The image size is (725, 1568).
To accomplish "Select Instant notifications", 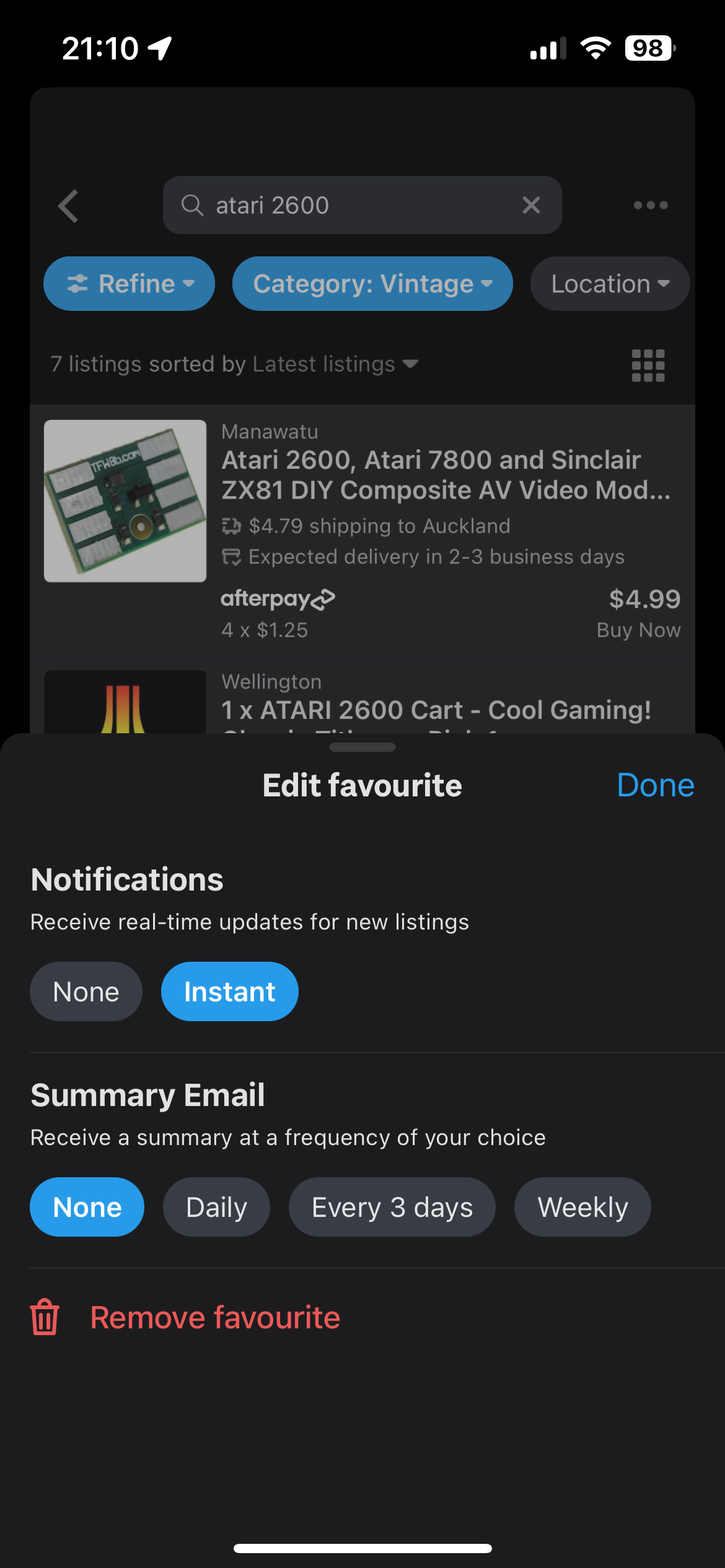I will (x=229, y=991).
